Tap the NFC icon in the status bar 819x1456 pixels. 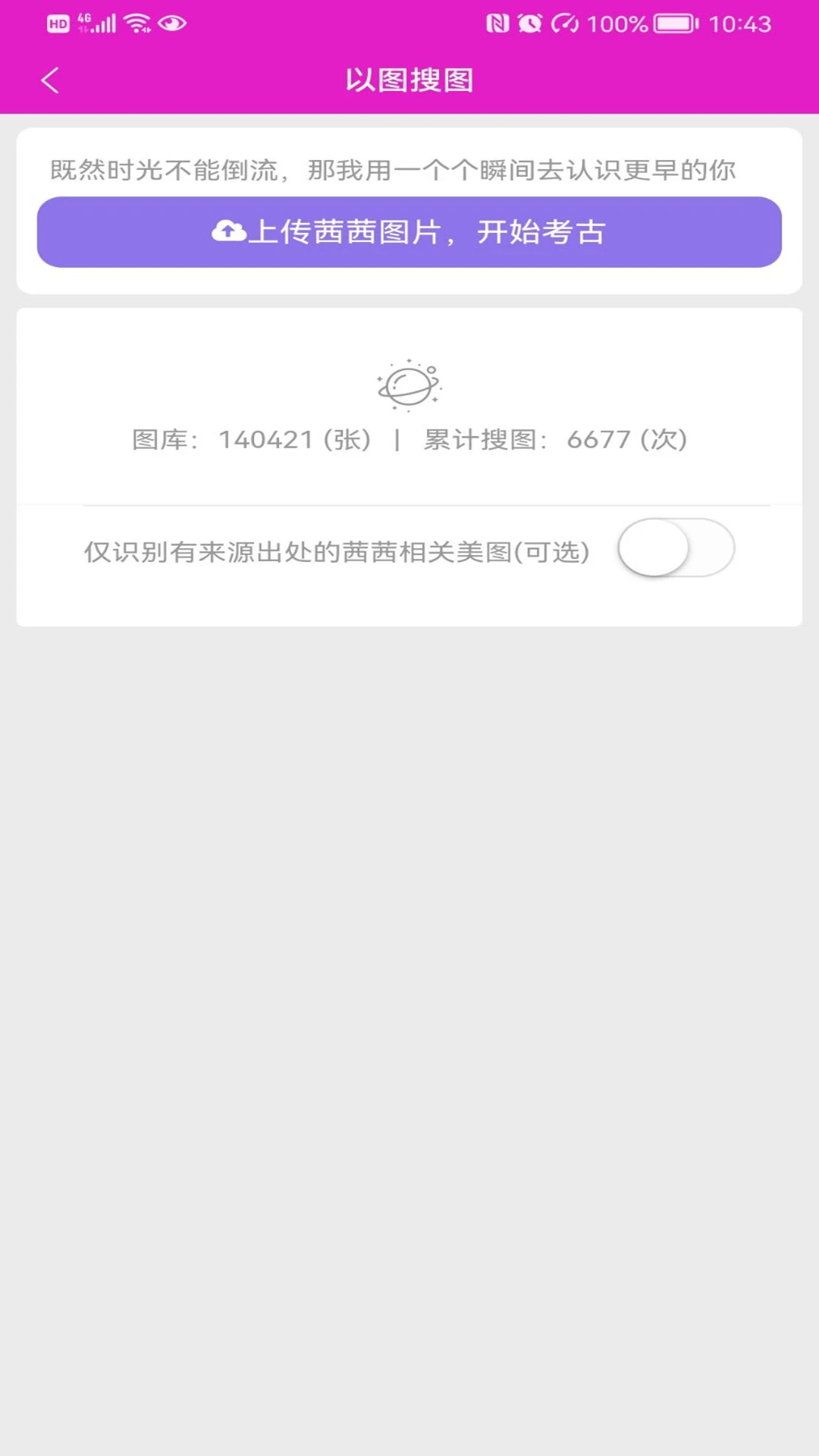pos(497,23)
